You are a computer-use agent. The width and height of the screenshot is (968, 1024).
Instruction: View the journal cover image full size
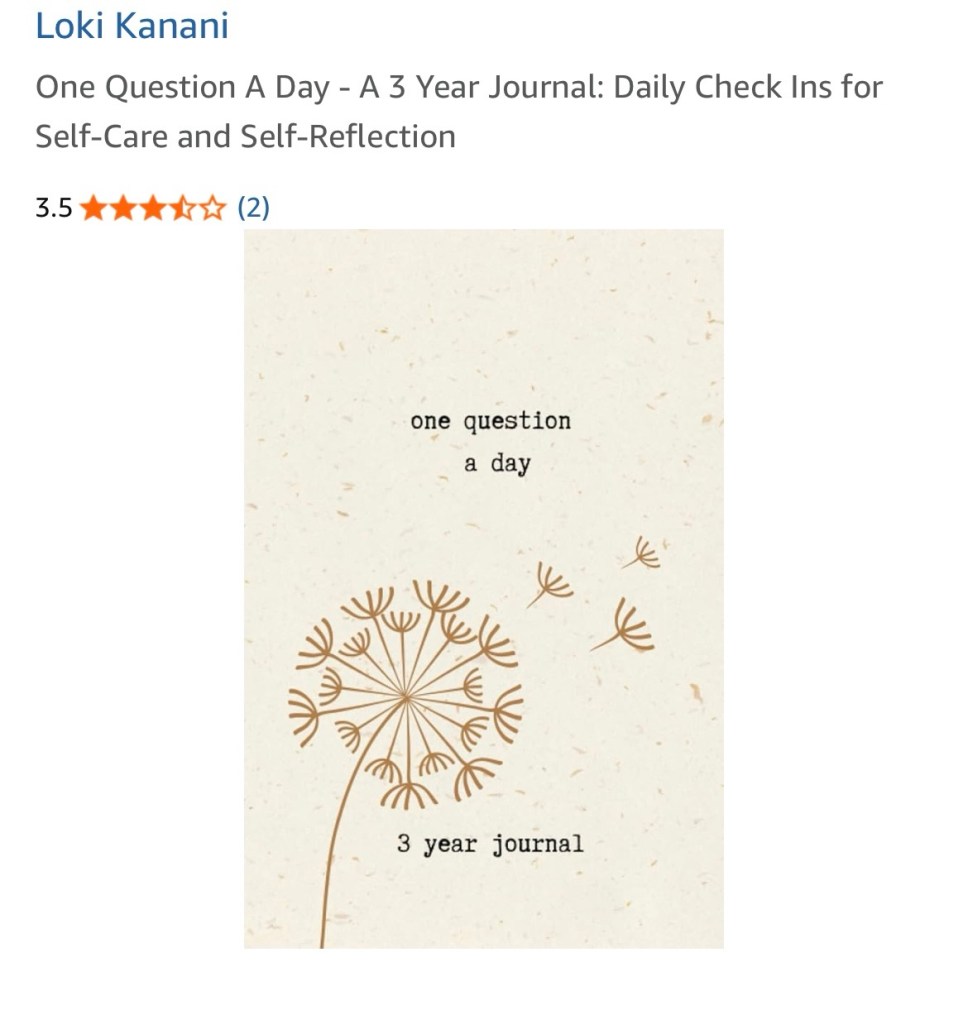[x=483, y=588]
